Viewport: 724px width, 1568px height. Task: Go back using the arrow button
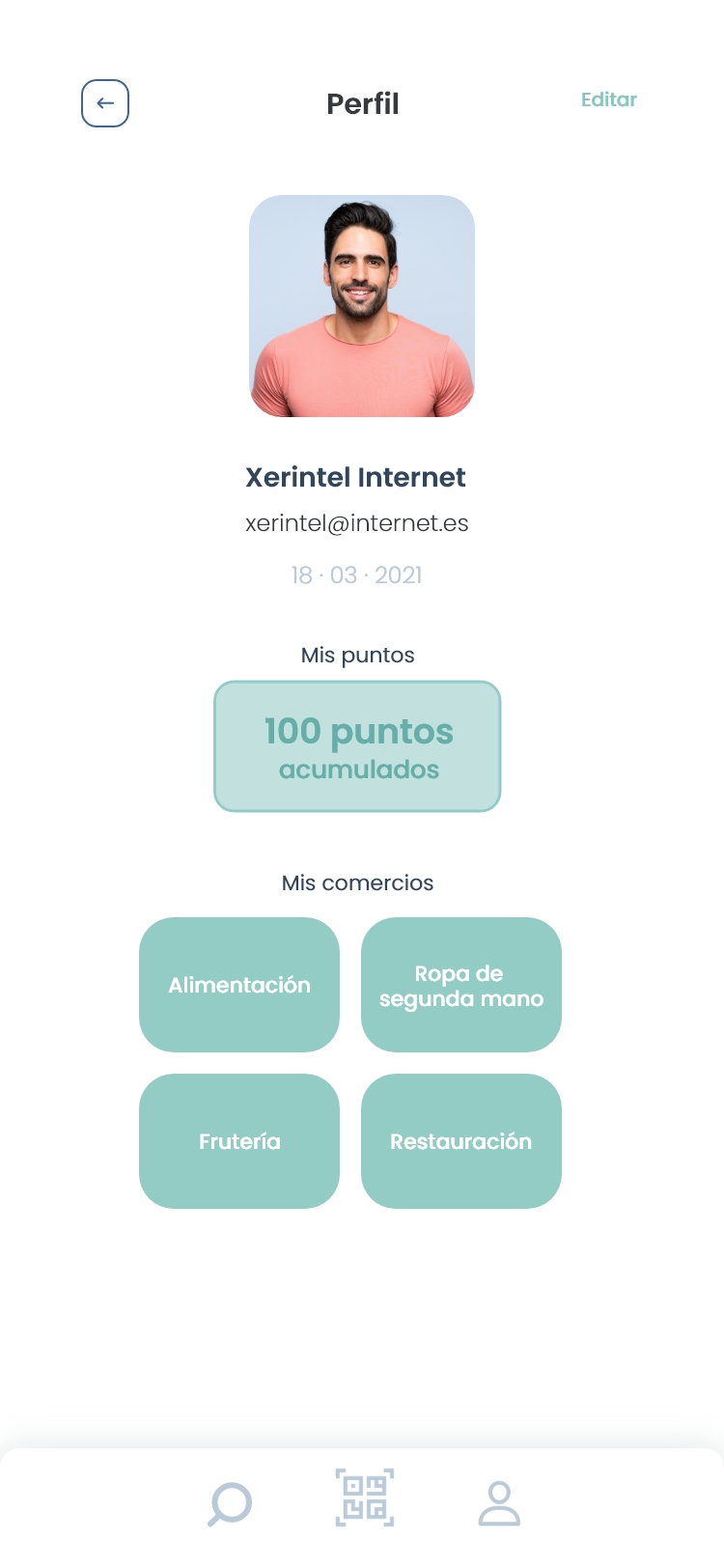(x=105, y=103)
